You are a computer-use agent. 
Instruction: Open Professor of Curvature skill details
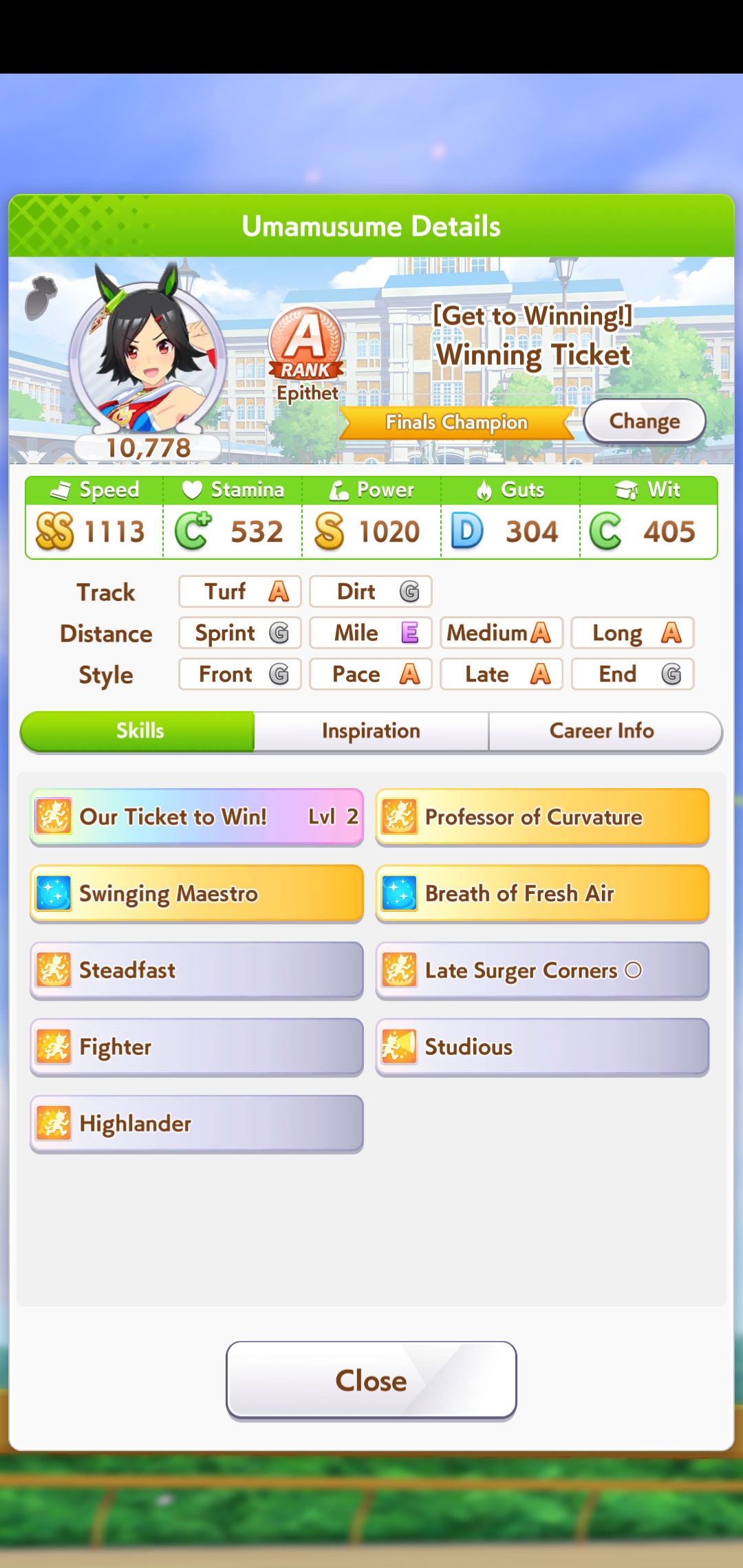coord(542,817)
